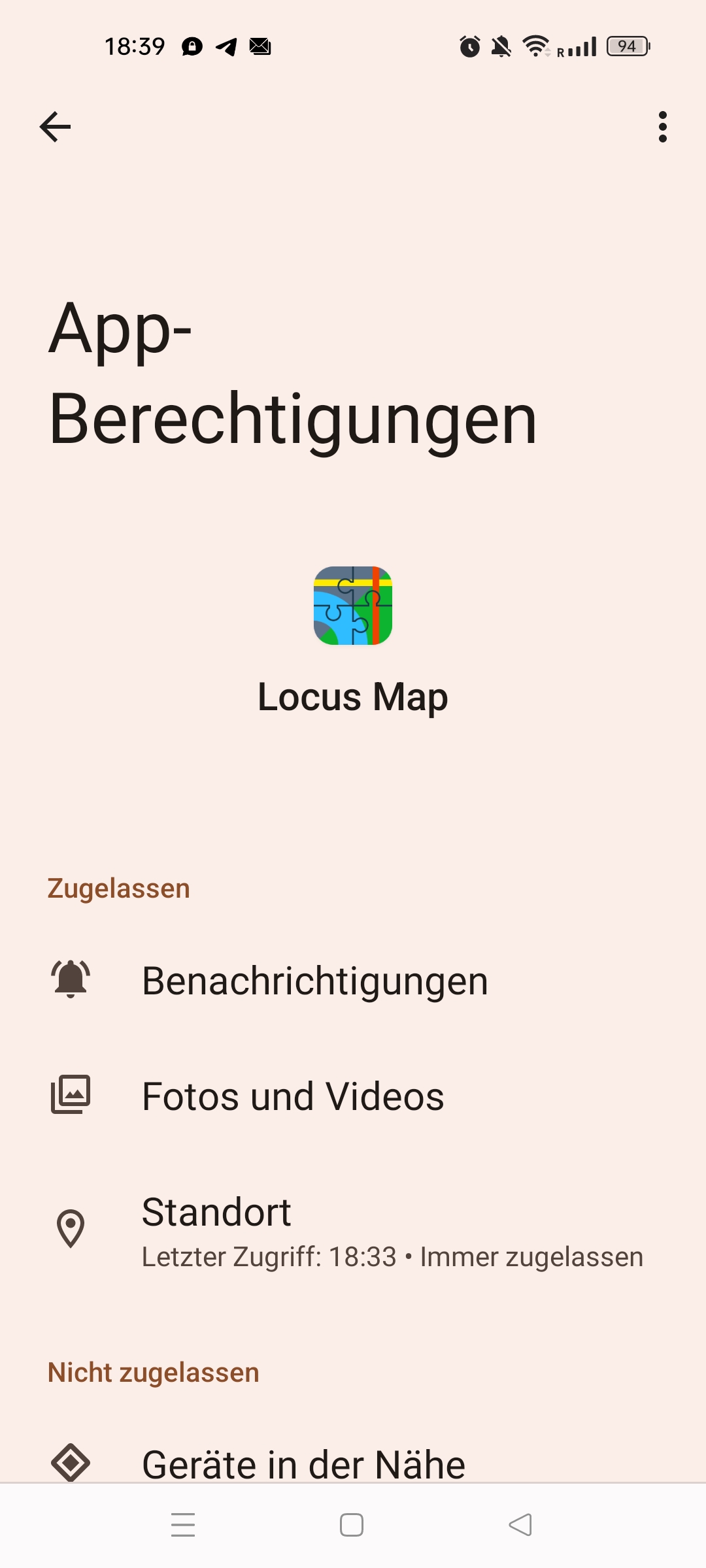706x1568 pixels.
Task: Go back from App-Berechtigungen
Action: tap(55, 127)
